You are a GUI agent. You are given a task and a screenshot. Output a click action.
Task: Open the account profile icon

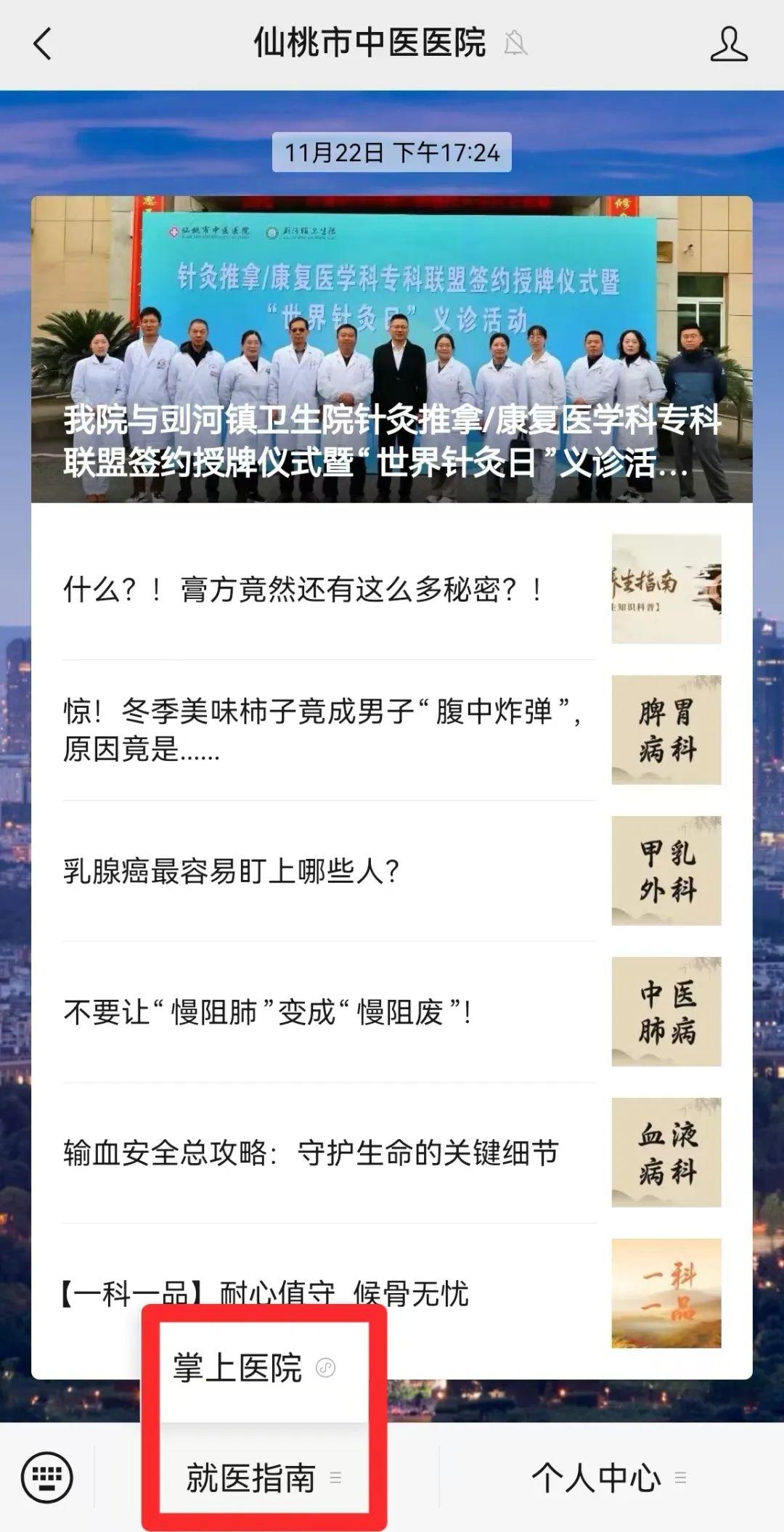click(728, 44)
